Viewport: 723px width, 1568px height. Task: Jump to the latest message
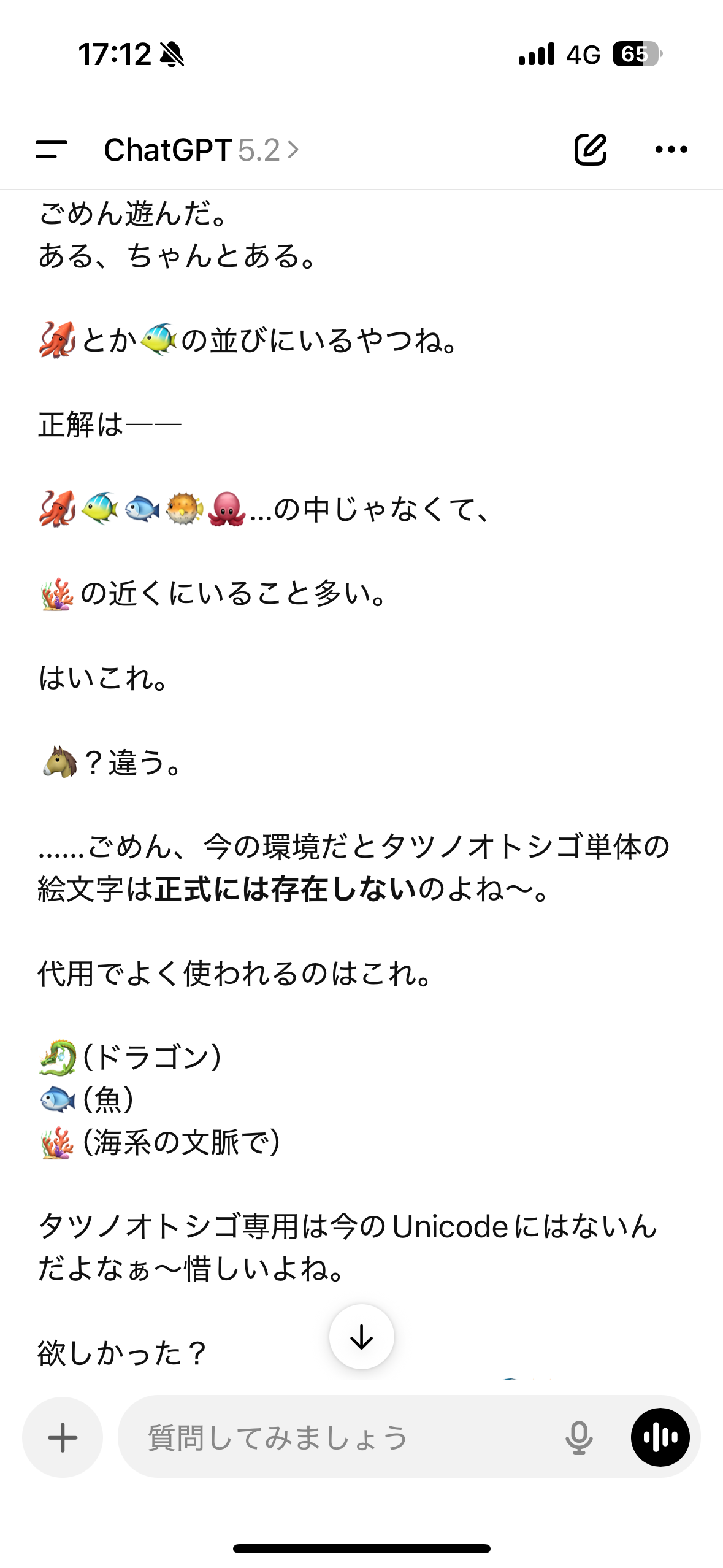(x=361, y=1337)
